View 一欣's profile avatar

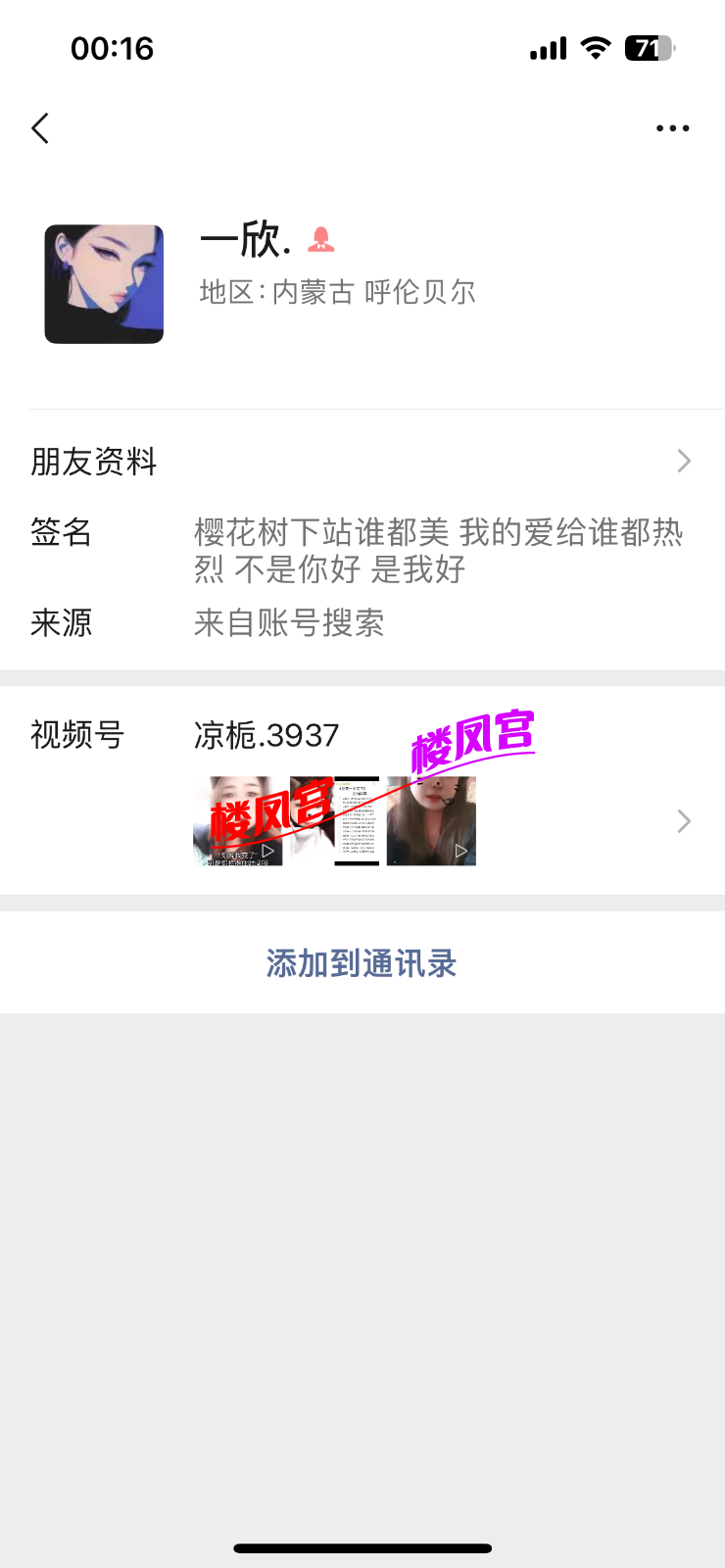[x=104, y=284]
